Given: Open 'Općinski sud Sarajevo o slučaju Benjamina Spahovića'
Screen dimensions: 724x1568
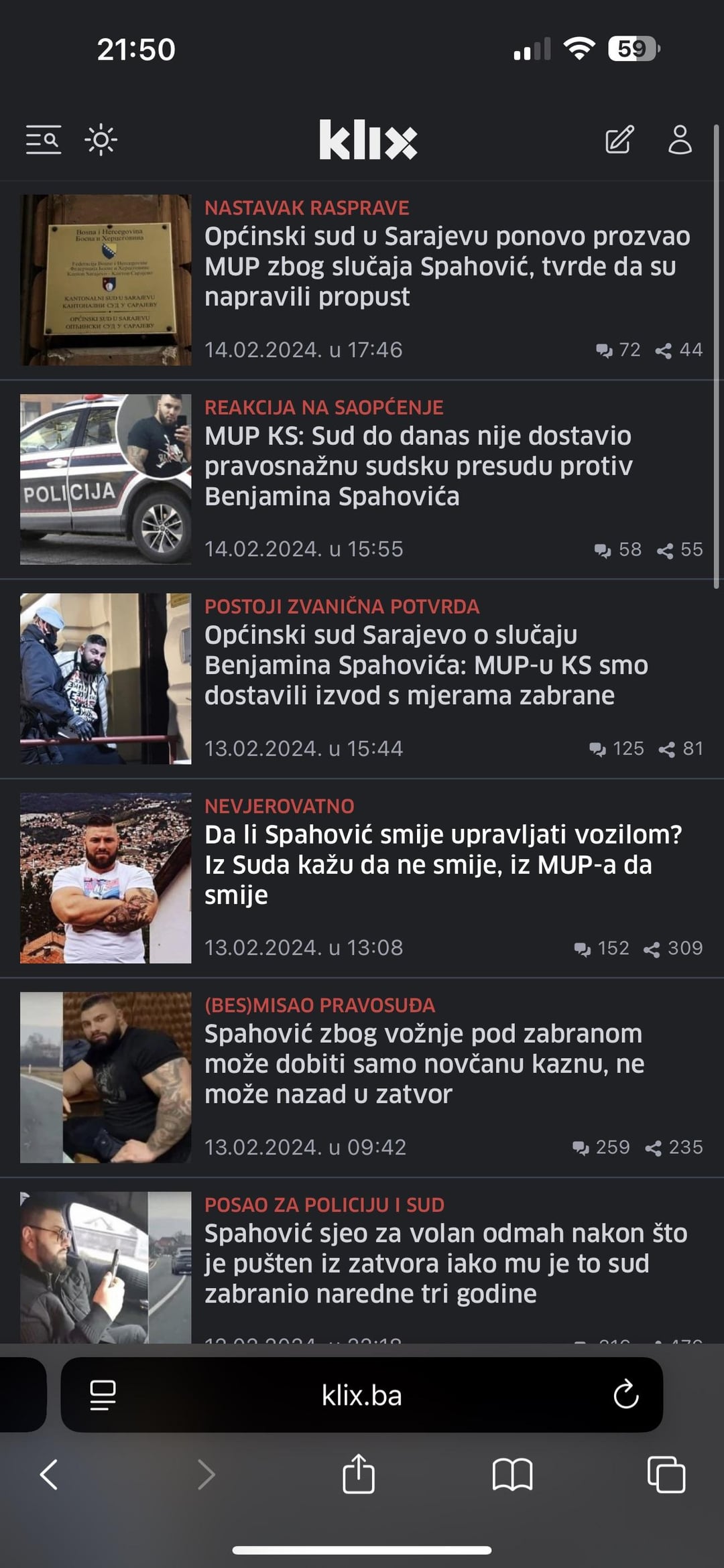Looking at the screenshot, I should click(426, 665).
